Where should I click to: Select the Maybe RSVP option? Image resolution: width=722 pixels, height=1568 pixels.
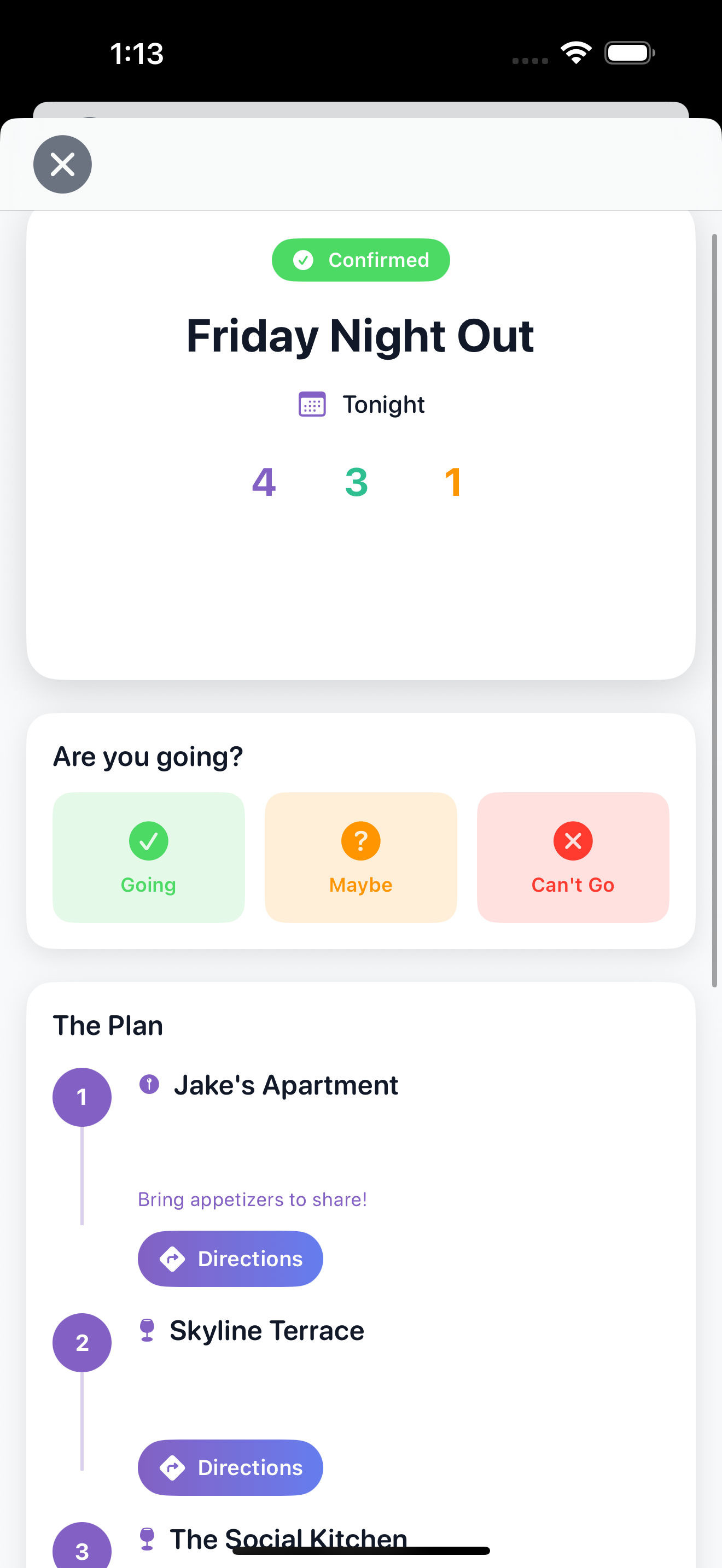pos(360,856)
